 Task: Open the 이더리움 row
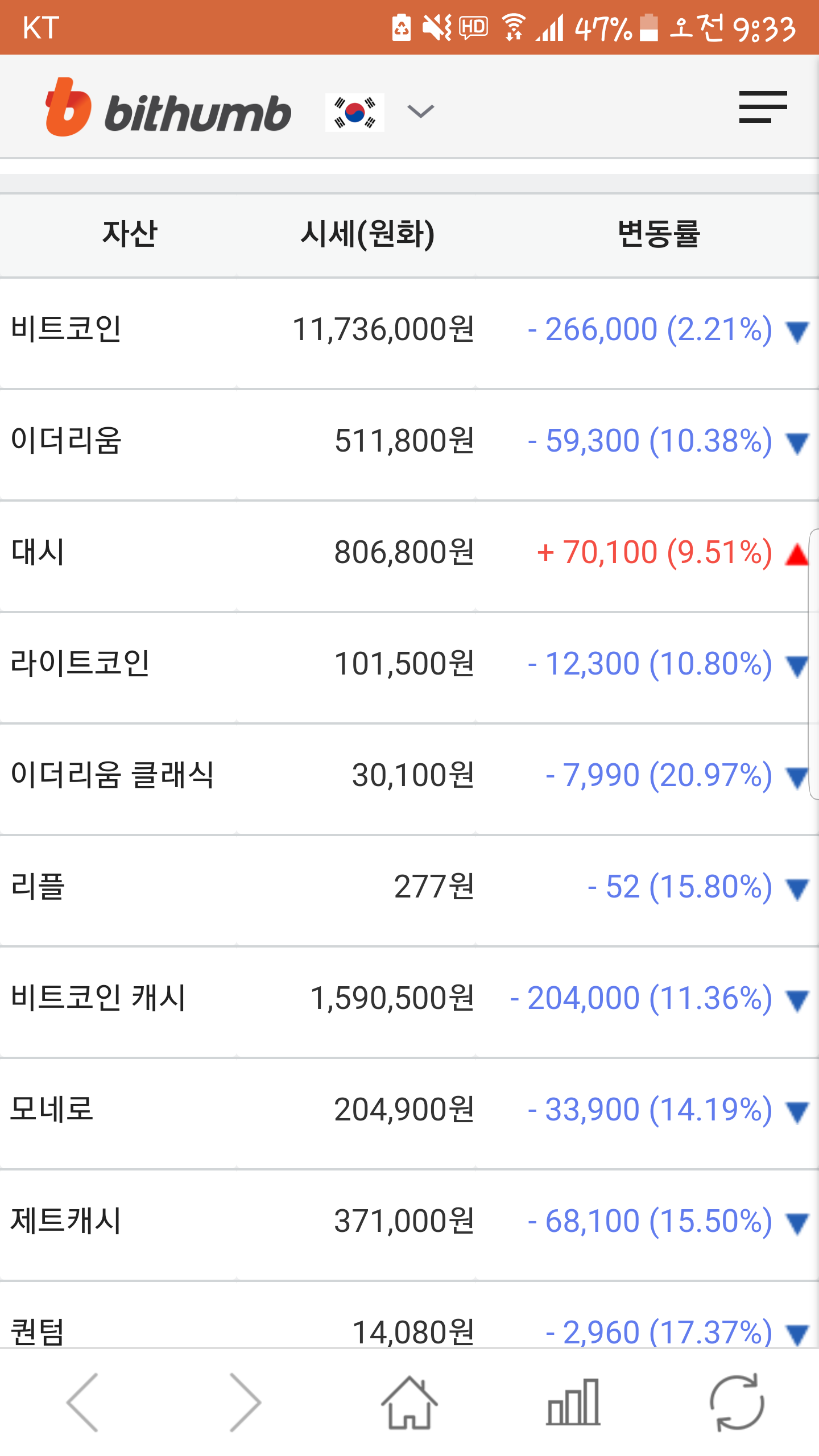[x=409, y=445]
